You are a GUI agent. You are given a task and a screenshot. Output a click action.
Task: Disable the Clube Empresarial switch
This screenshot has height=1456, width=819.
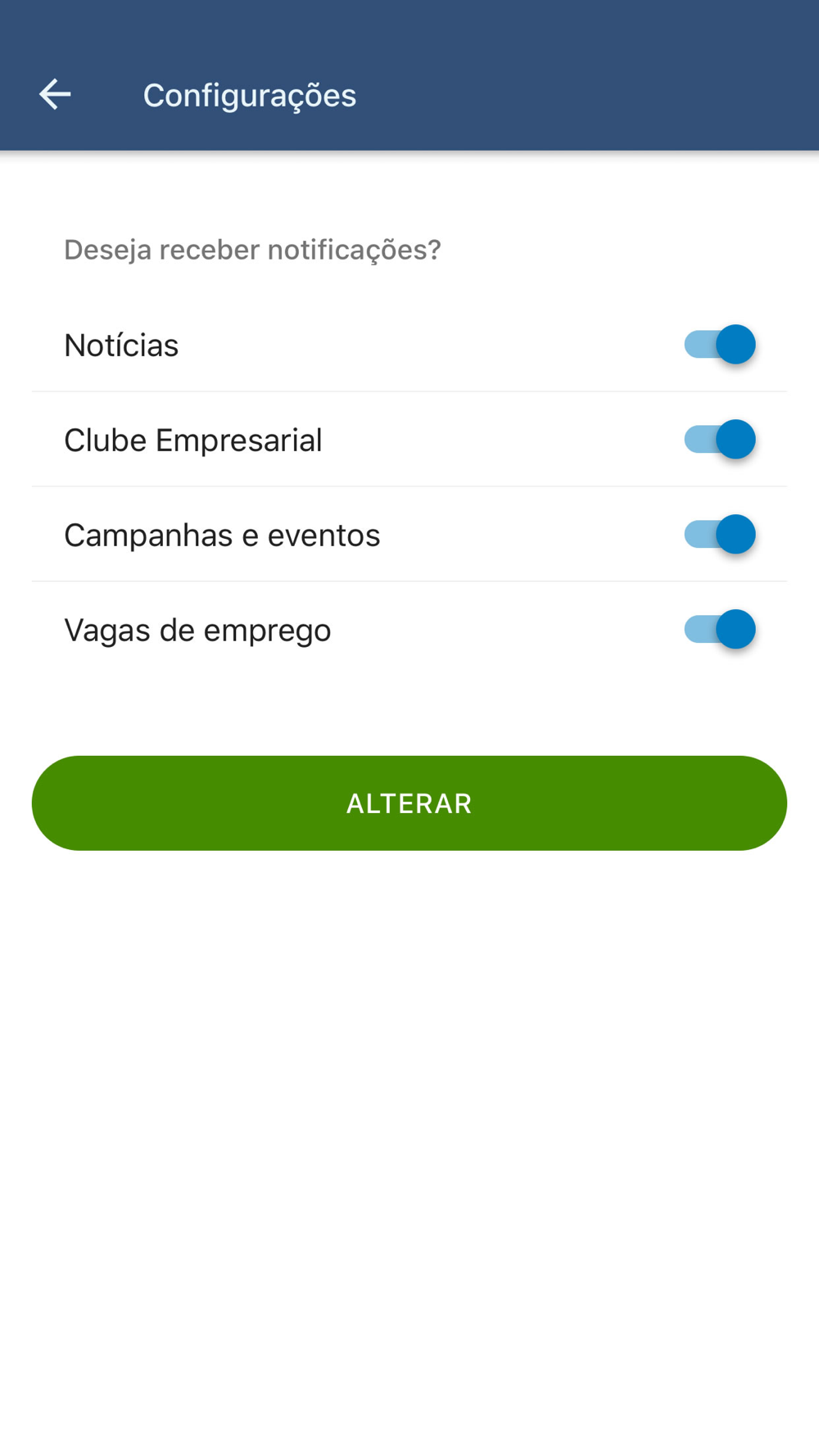coord(720,440)
